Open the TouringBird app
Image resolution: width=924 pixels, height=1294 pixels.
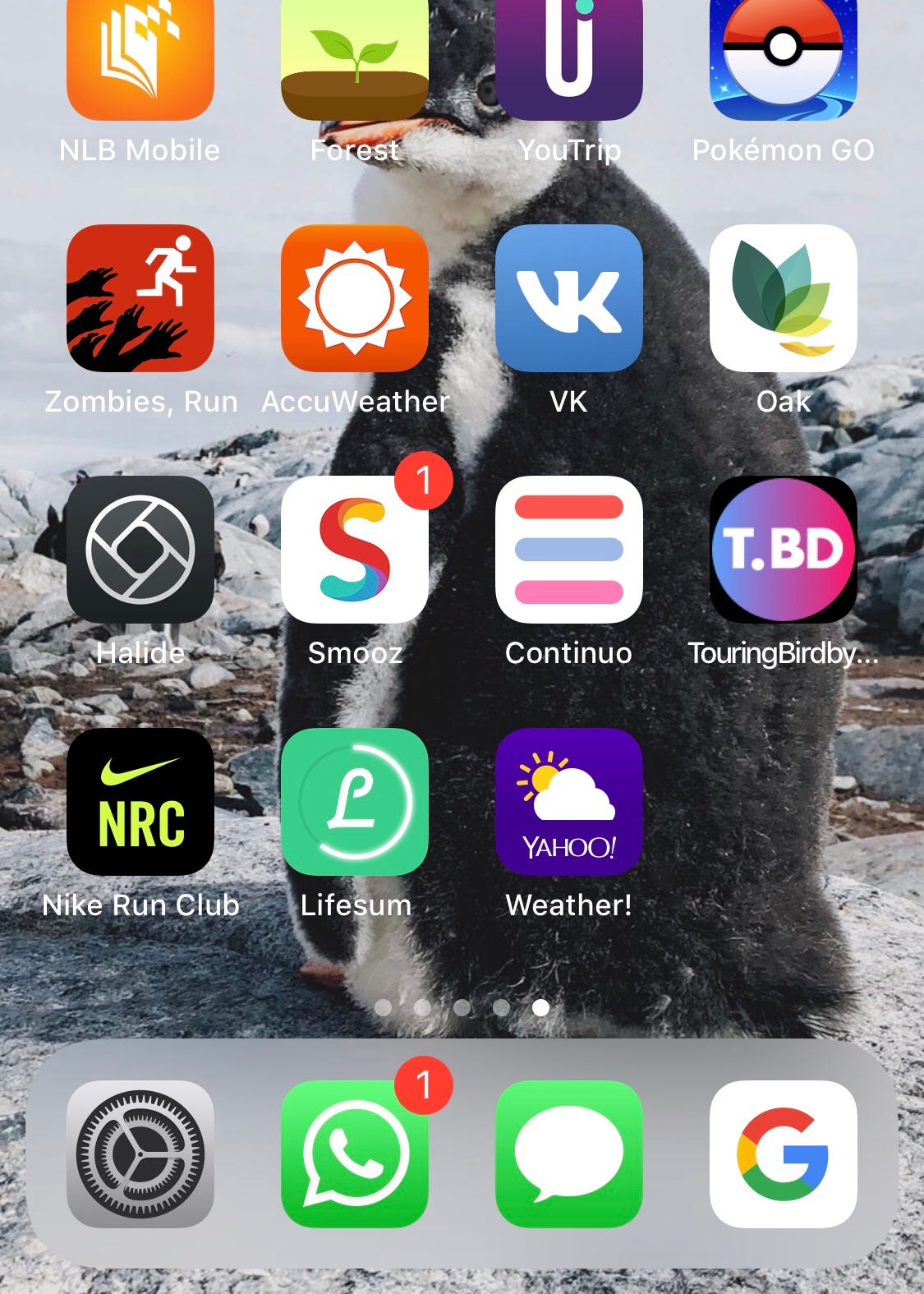tap(784, 550)
